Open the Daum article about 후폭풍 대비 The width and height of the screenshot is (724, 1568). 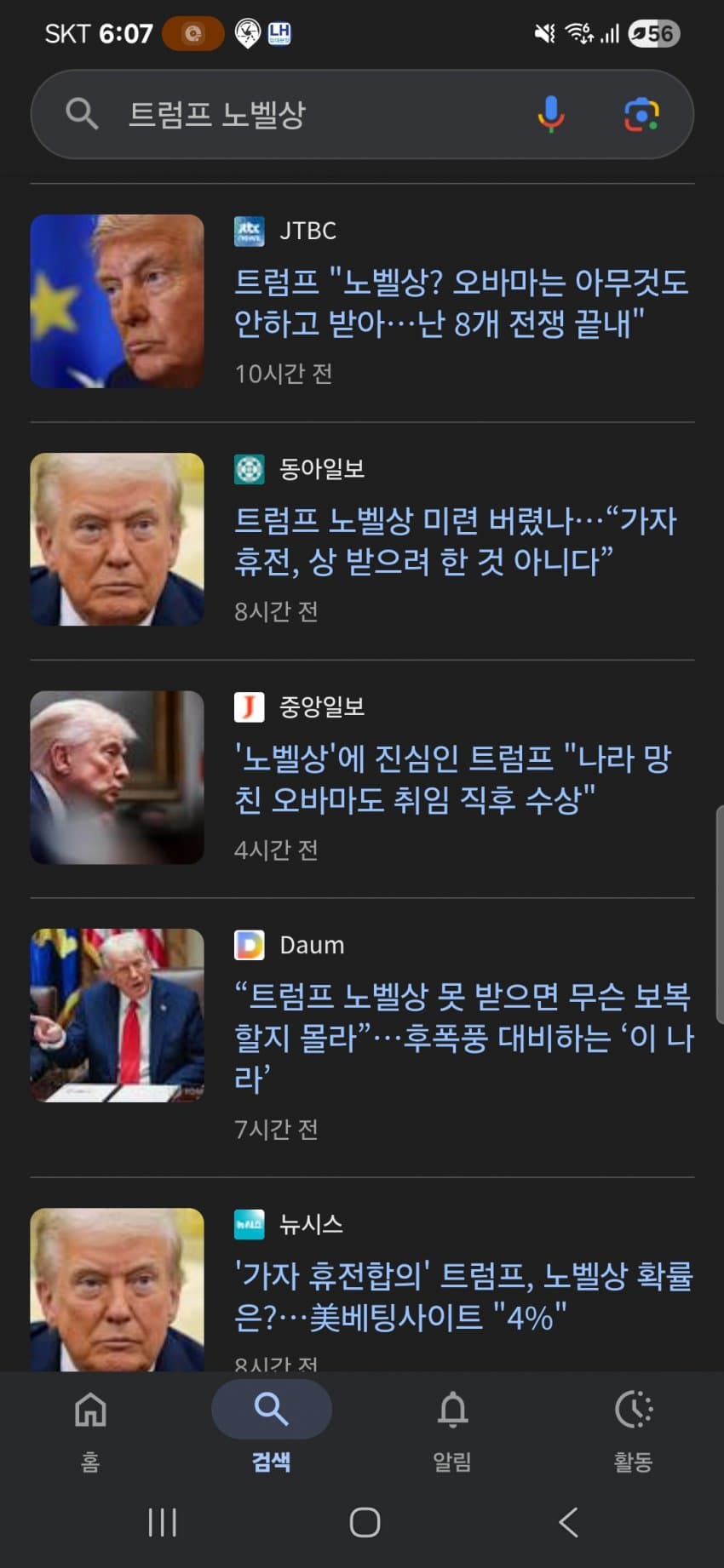[x=463, y=1037]
